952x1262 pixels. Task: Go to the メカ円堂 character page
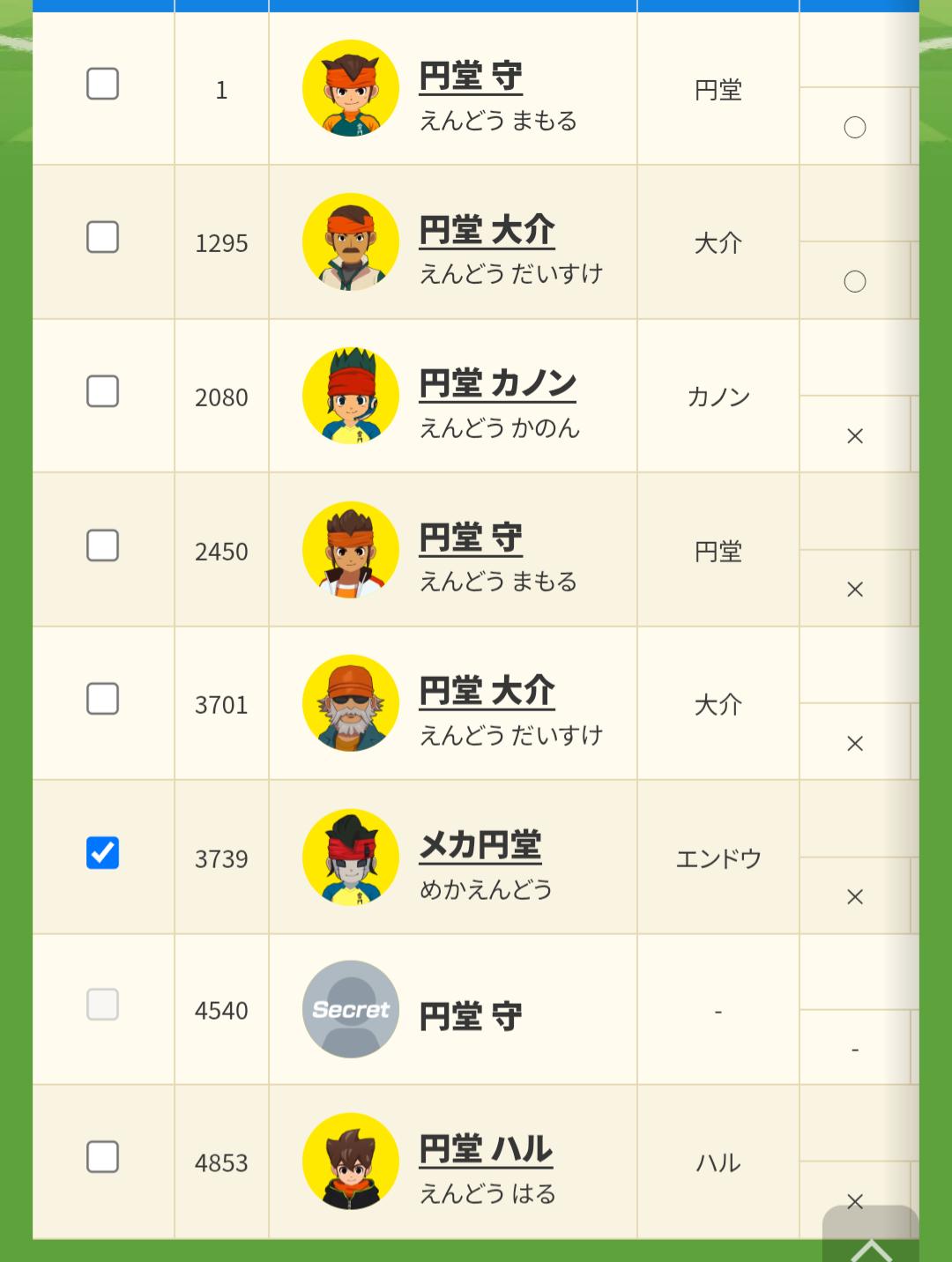coord(480,846)
